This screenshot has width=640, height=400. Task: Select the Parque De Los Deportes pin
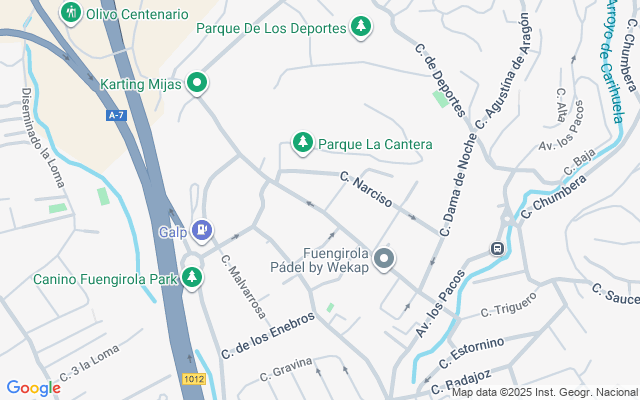(x=360, y=28)
